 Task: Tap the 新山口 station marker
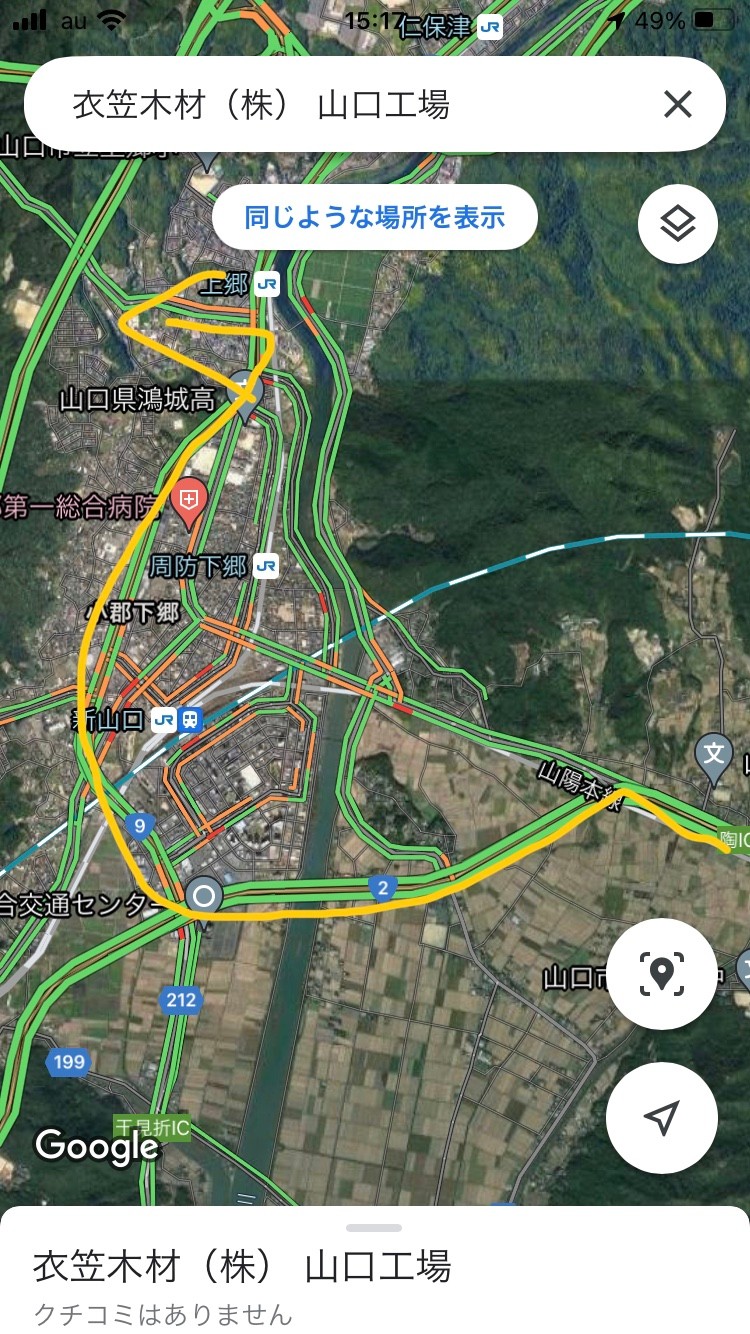click(180, 718)
